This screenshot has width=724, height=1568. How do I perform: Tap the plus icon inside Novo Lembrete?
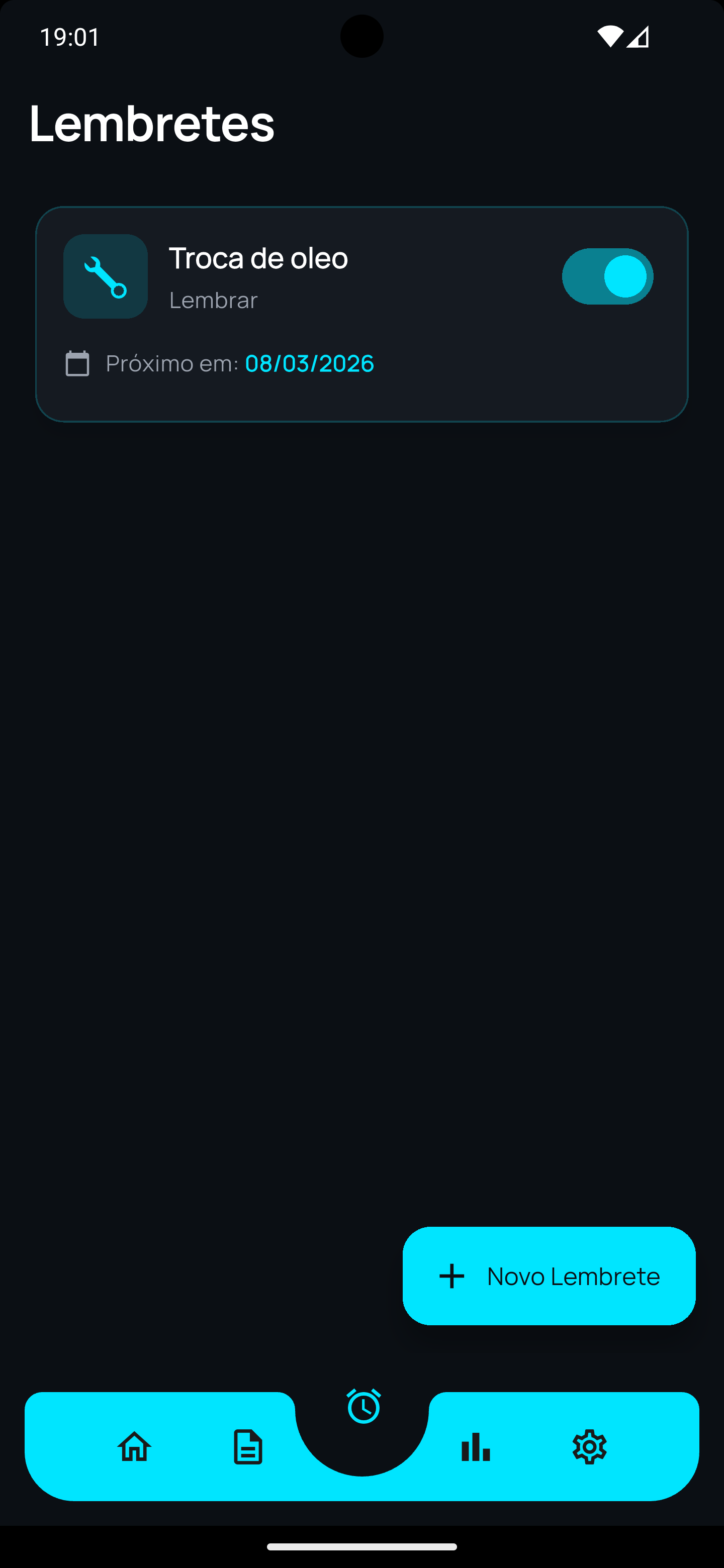tap(452, 1276)
